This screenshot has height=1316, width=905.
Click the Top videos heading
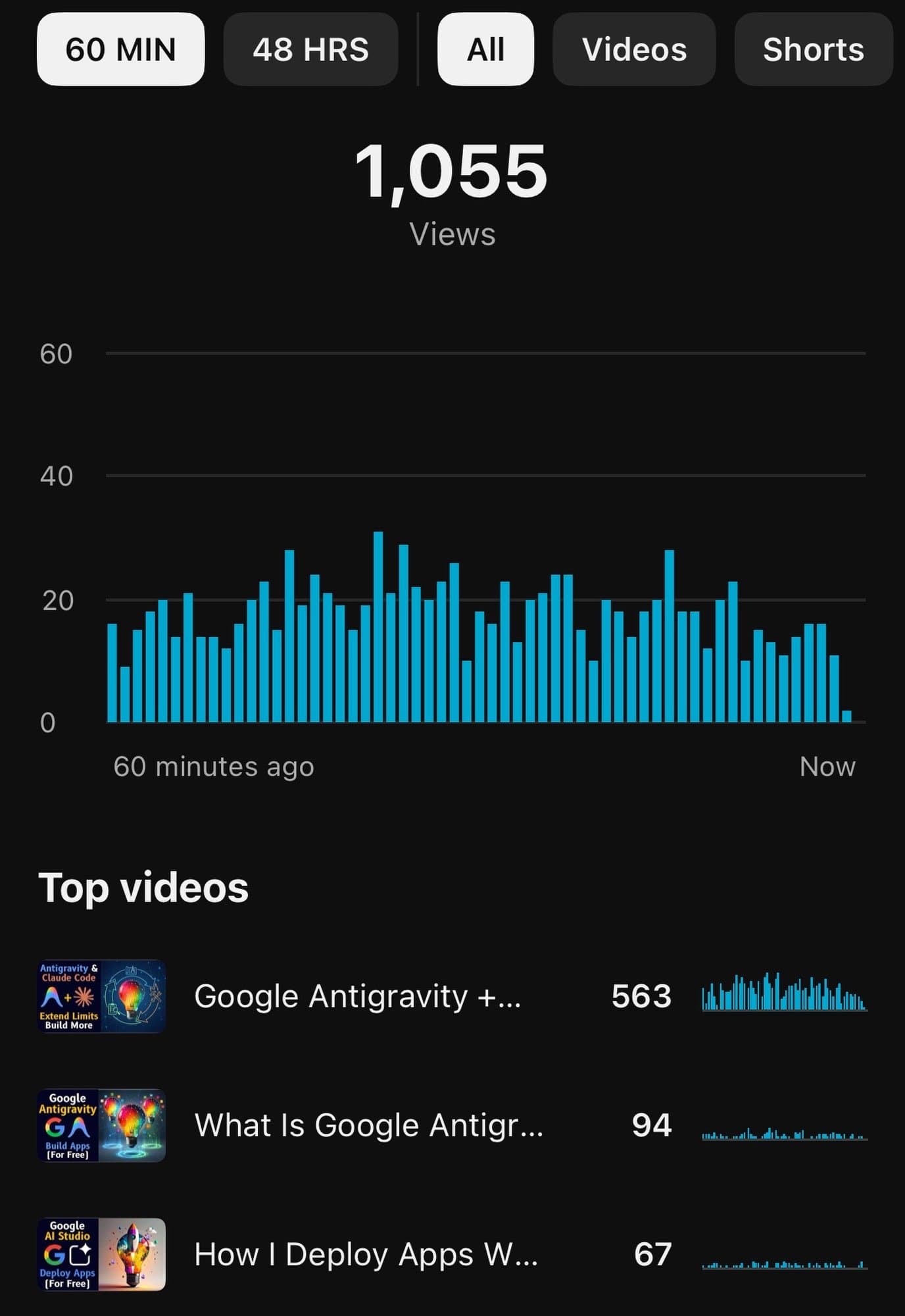[x=145, y=887]
